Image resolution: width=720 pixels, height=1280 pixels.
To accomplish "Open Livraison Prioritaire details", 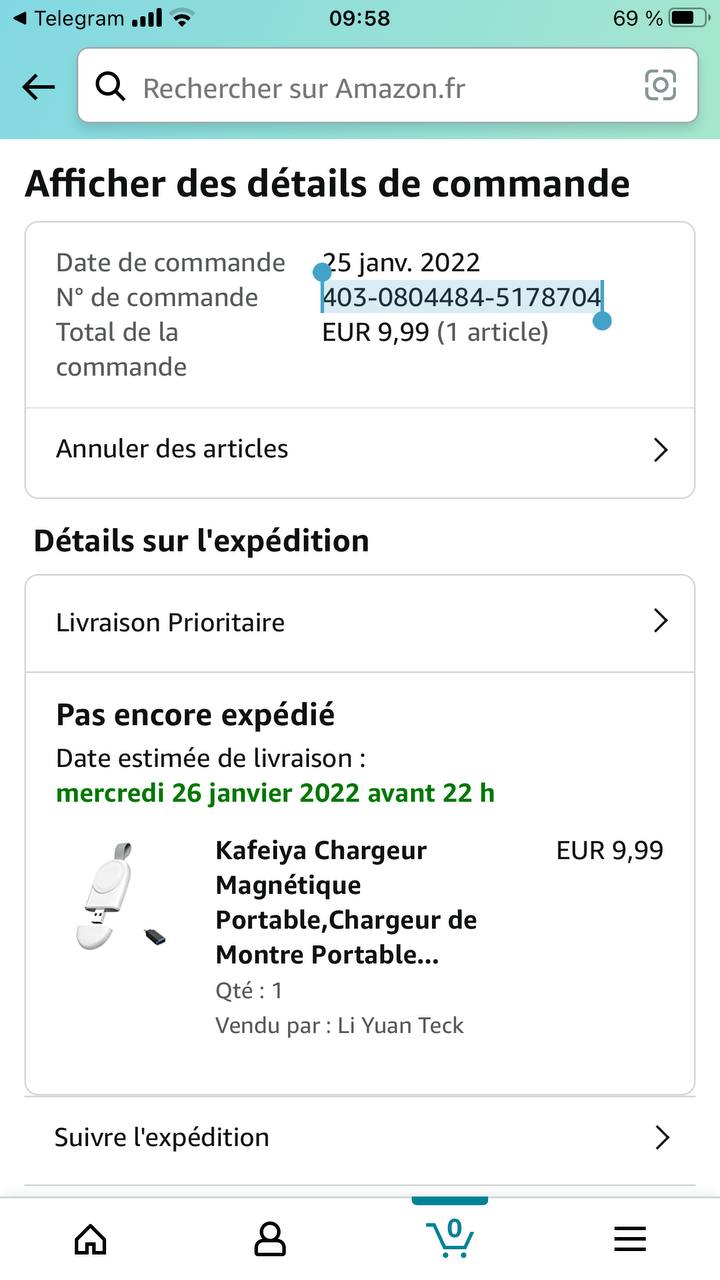I will click(360, 622).
